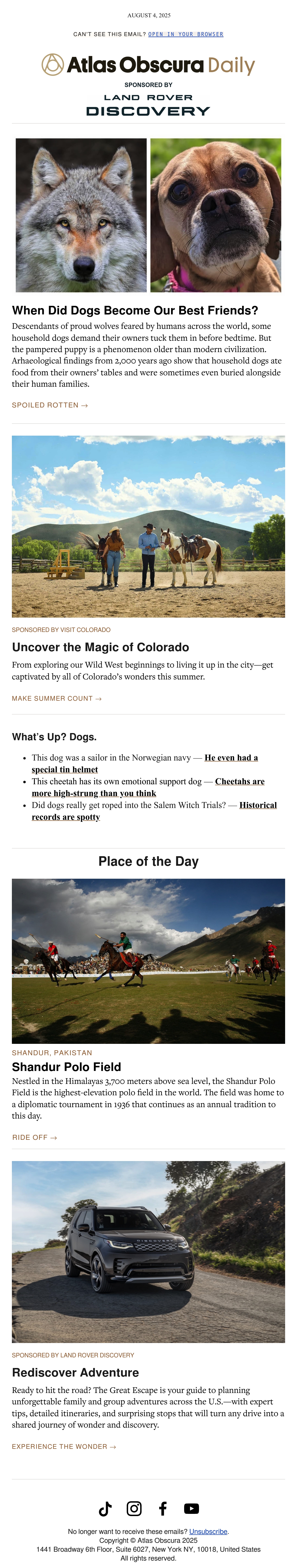Unsubscribe from these emails

coord(208,1531)
